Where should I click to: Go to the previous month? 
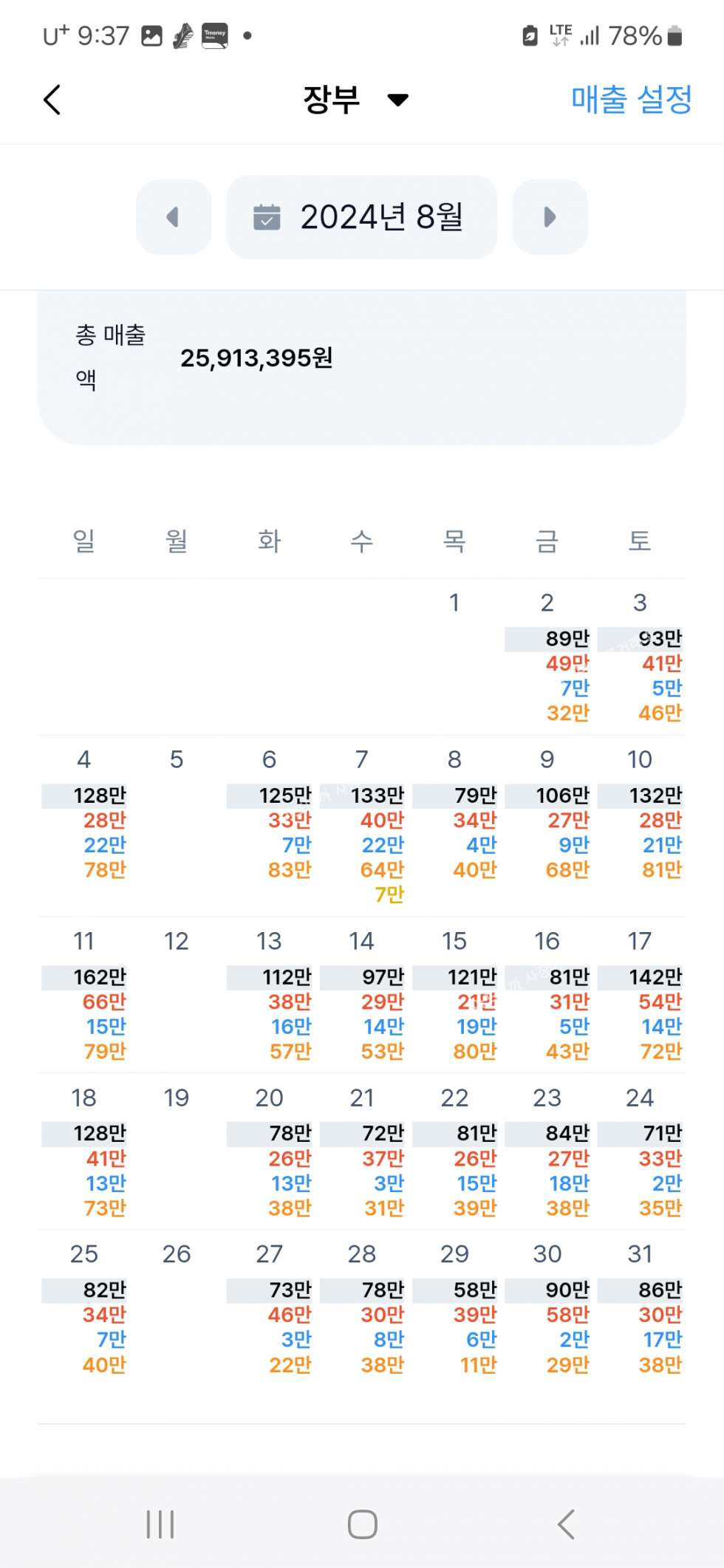pyautogui.click(x=174, y=217)
